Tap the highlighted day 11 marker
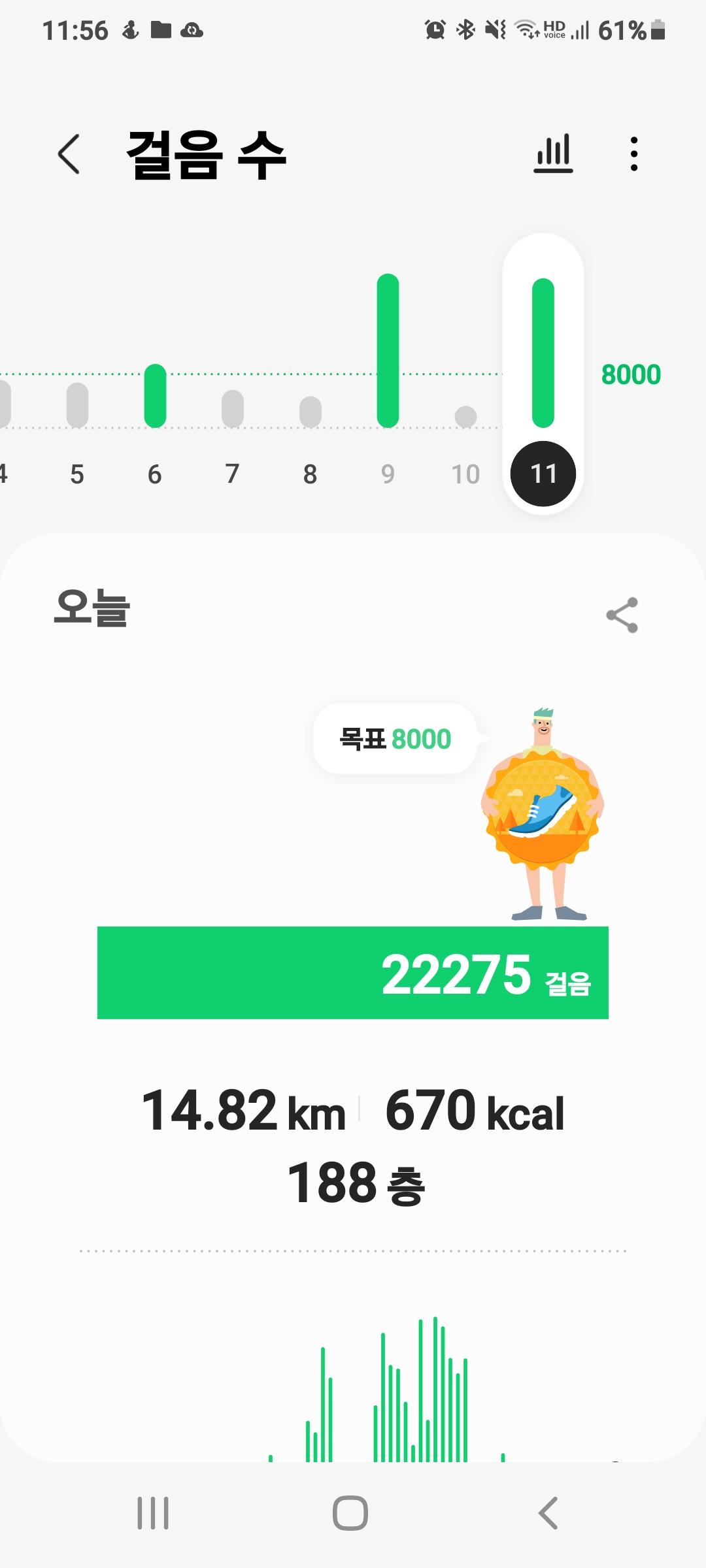 coord(543,474)
